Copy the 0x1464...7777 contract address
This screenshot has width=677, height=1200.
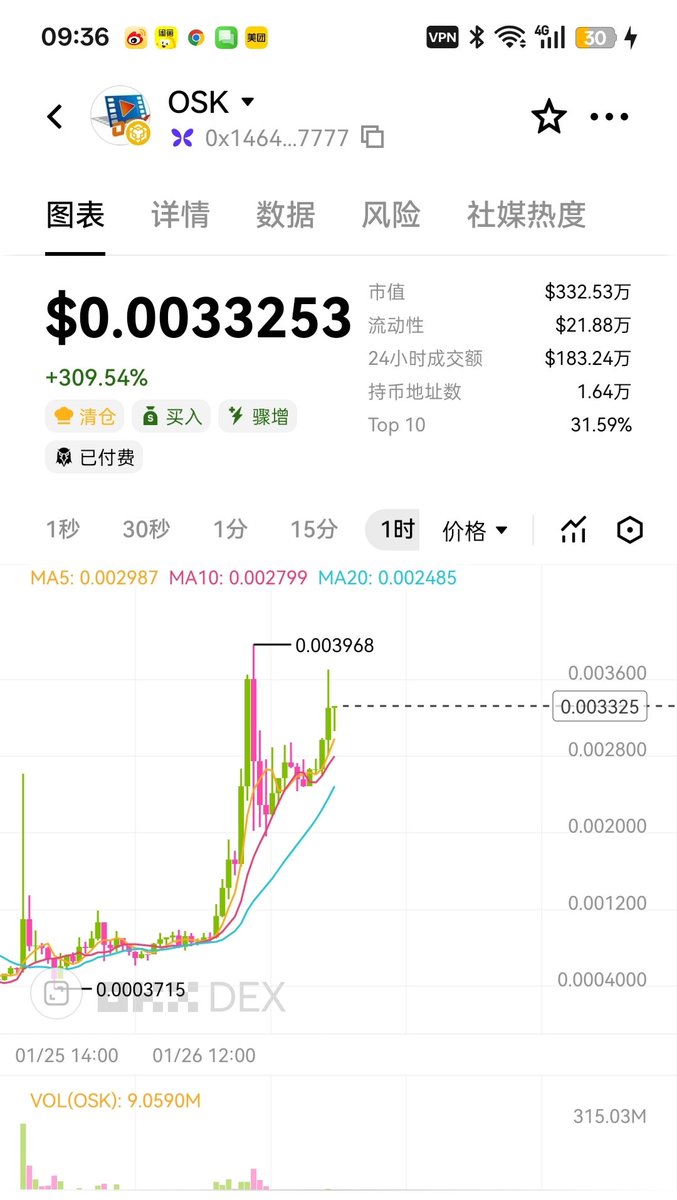[373, 137]
